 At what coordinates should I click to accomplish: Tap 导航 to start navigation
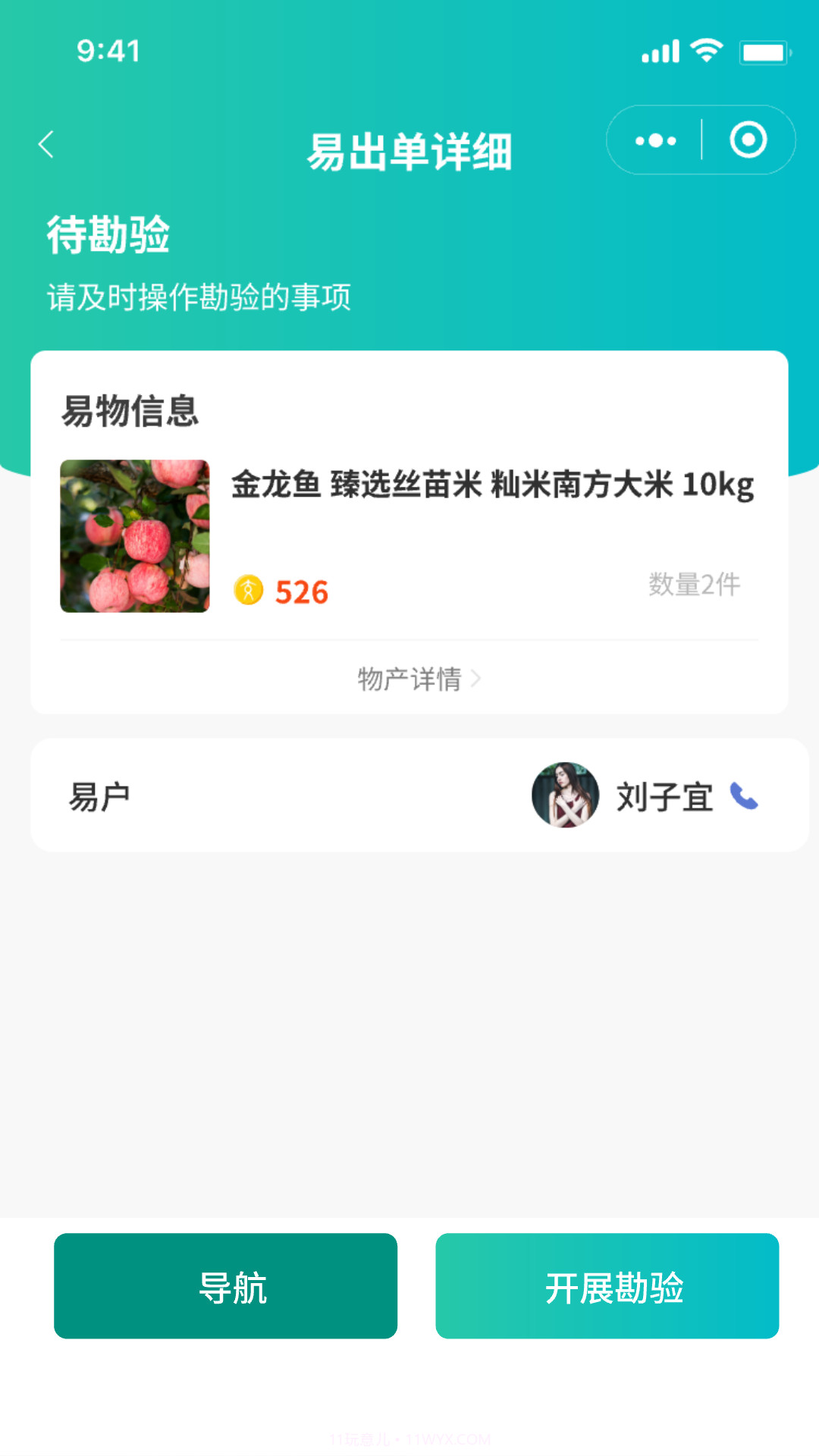click(x=226, y=1285)
